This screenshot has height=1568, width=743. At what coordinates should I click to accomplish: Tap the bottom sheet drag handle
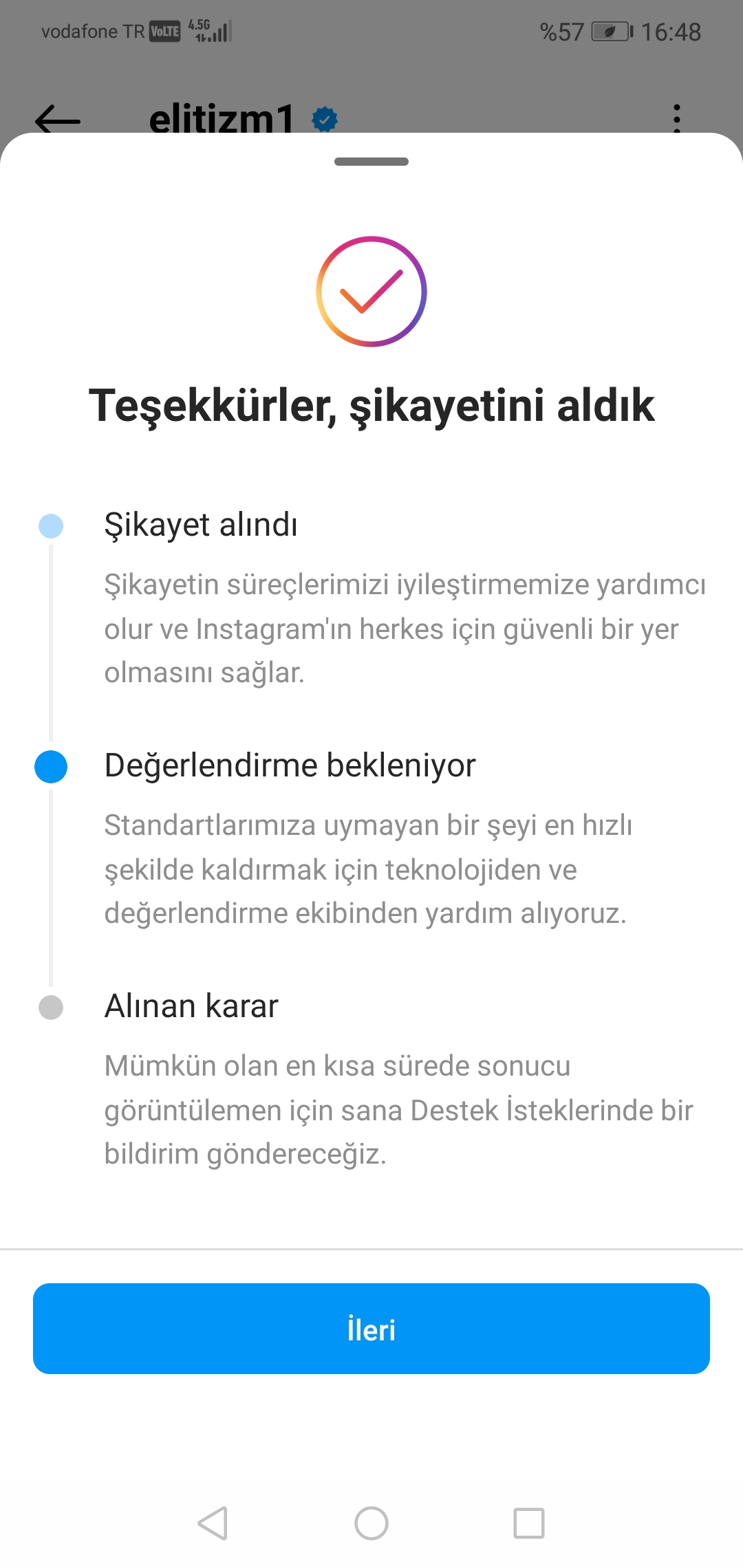[x=371, y=162]
